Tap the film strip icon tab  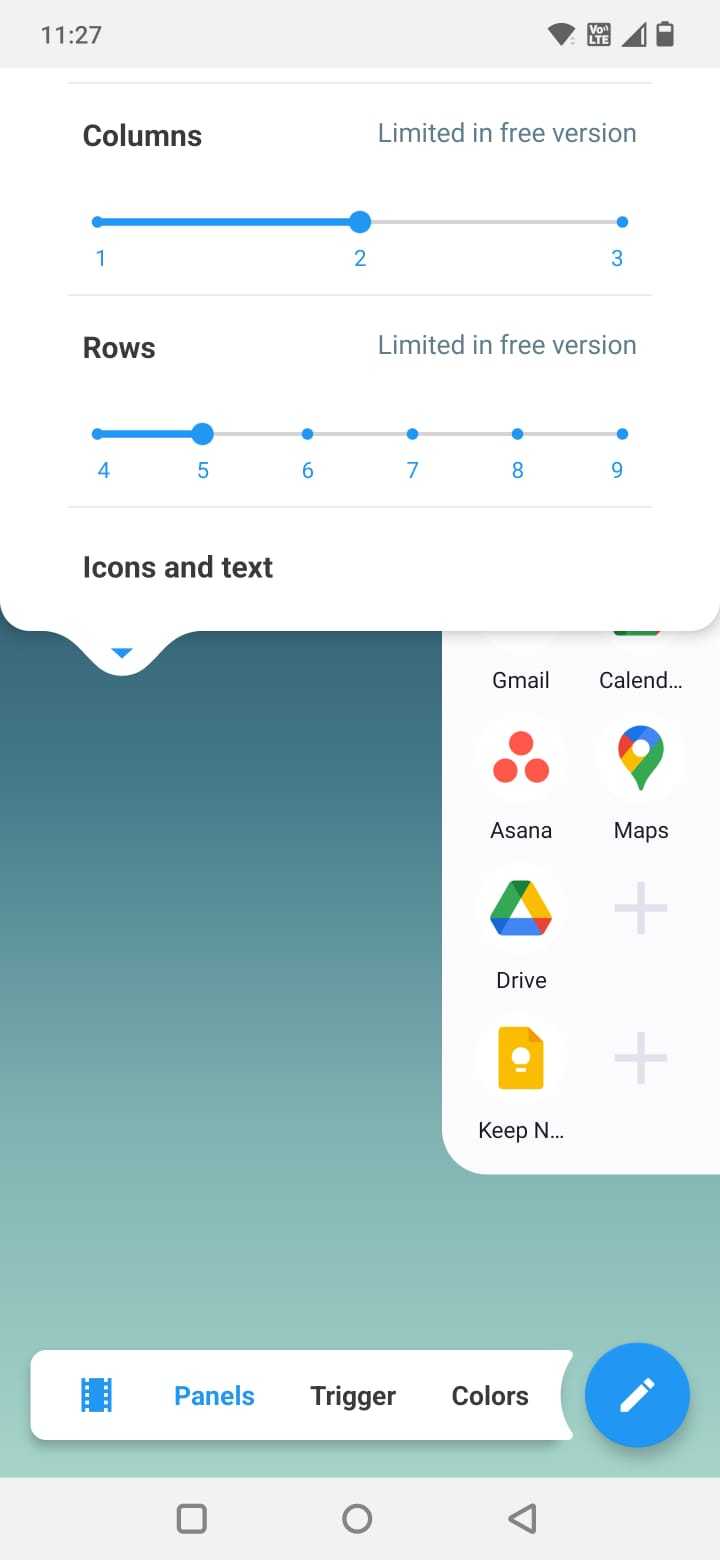pos(96,1395)
